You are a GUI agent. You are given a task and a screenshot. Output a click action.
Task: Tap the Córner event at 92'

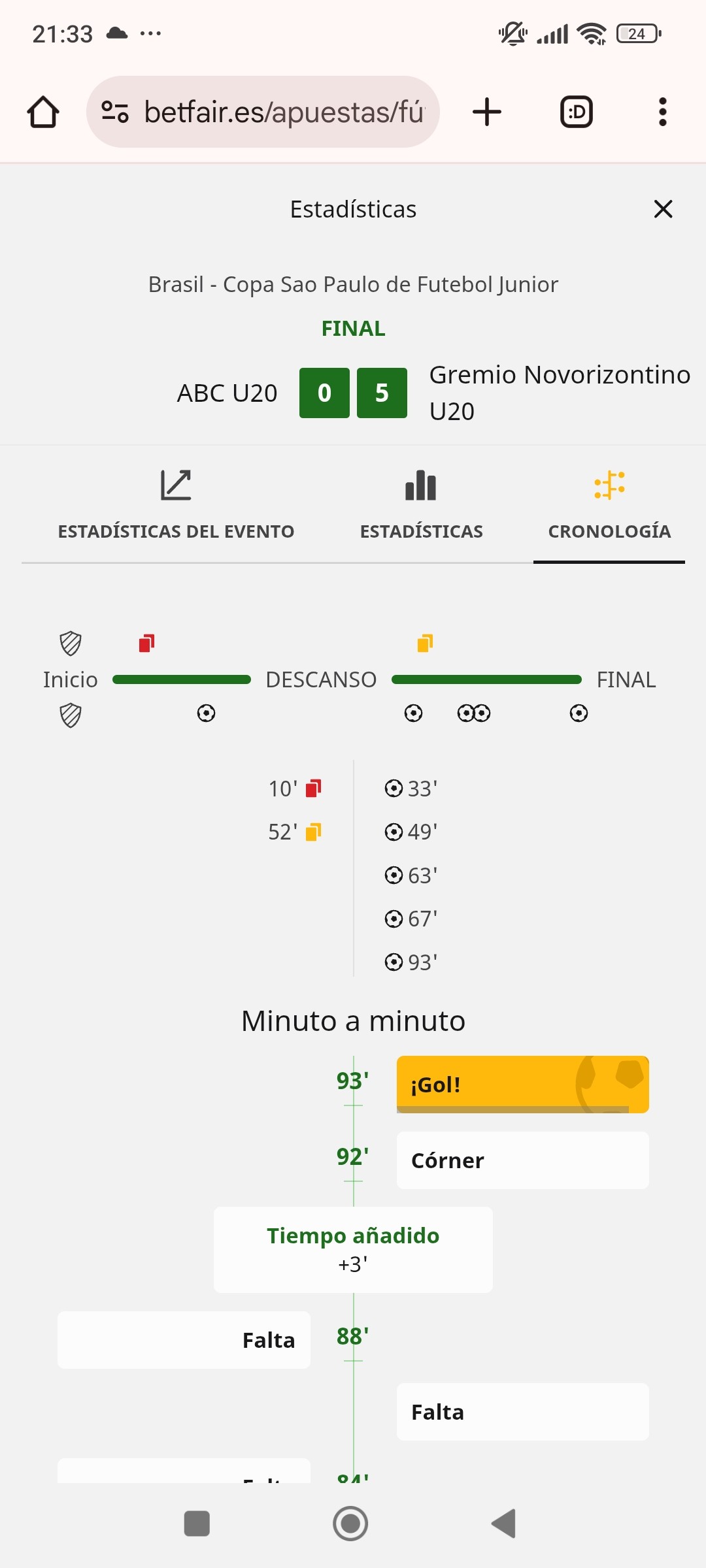pyautogui.click(x=523, y=1160)
